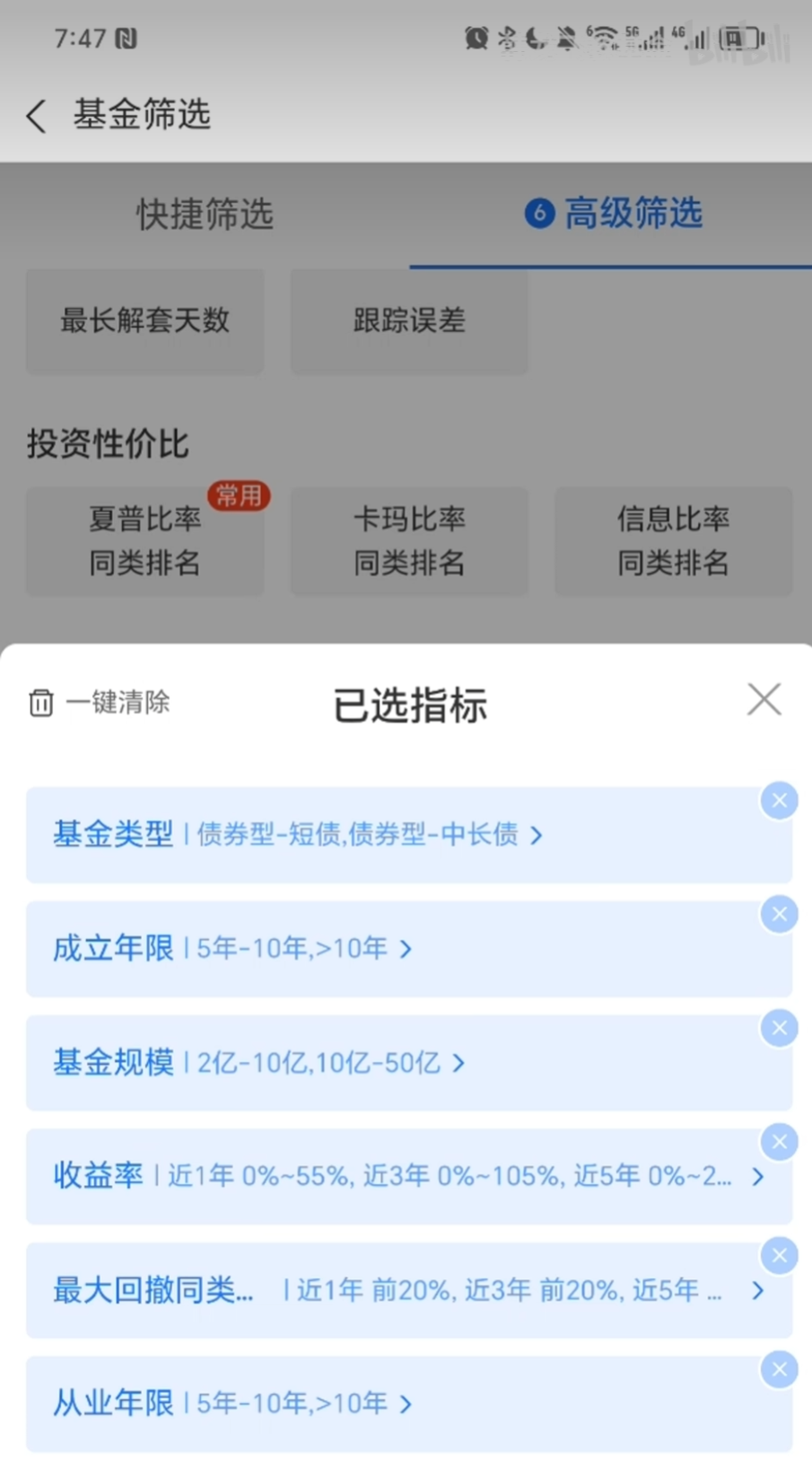This screenshot has height=1466, width=812.
Task: Tap 一键清除 to clear selected indicators
Action: click(x=118, y=703)
